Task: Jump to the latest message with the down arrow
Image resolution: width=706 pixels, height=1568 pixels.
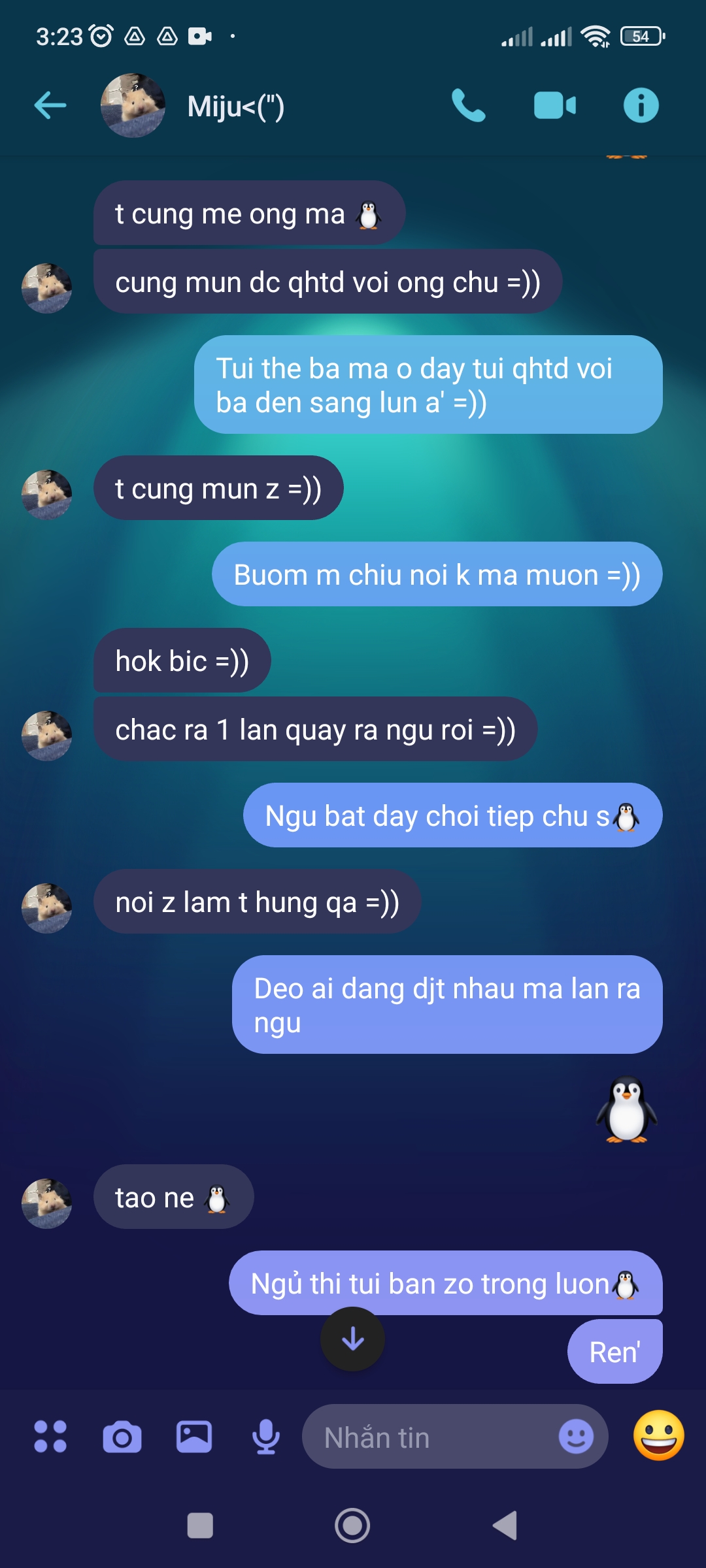Action: 352,1339
